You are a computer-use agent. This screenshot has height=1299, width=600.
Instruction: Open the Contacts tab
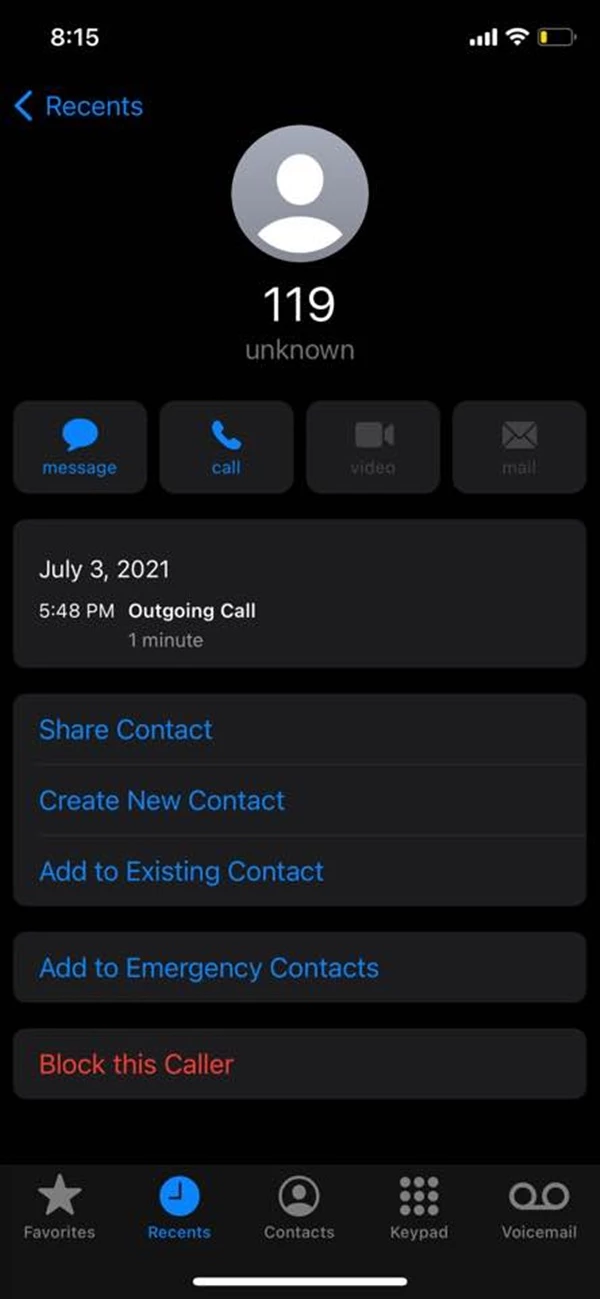click(299, 1207)
